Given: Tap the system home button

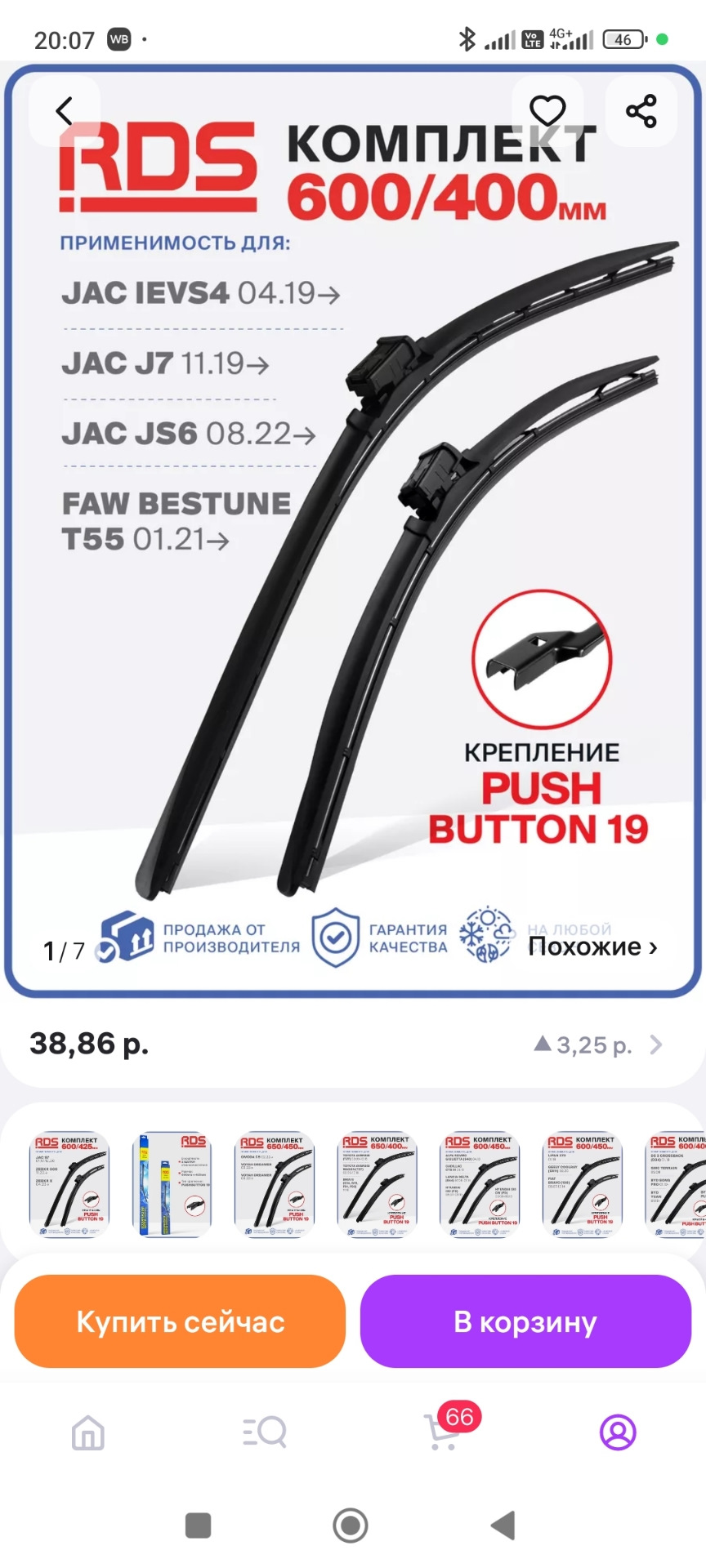Looking at the screenshot, I should [351, 1525].
